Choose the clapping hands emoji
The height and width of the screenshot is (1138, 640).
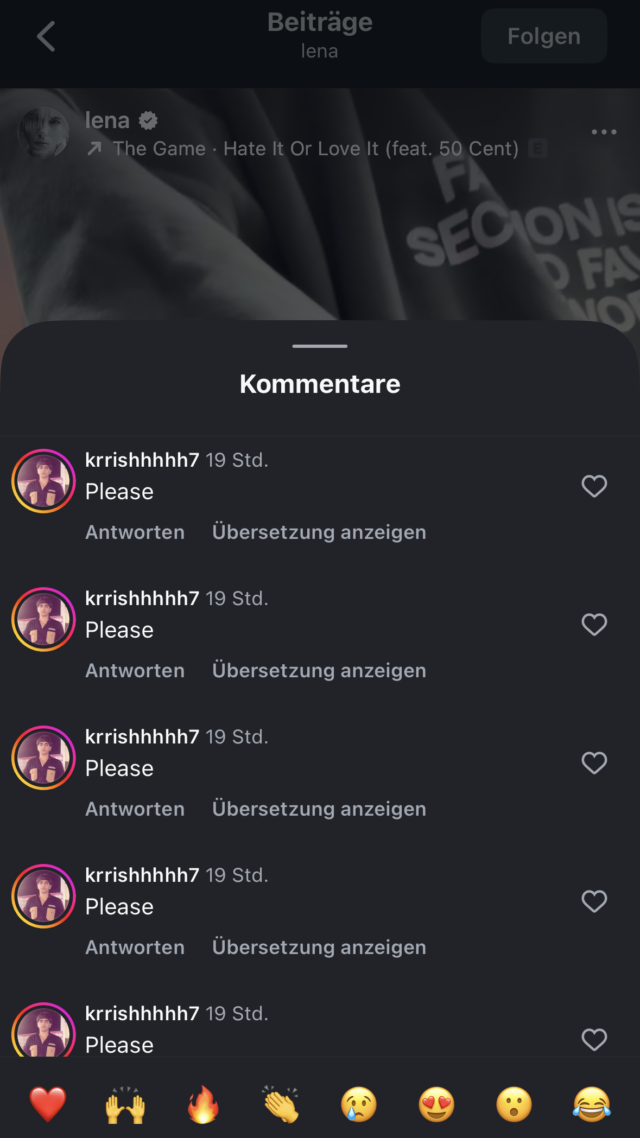click(x=281, y=1105)
